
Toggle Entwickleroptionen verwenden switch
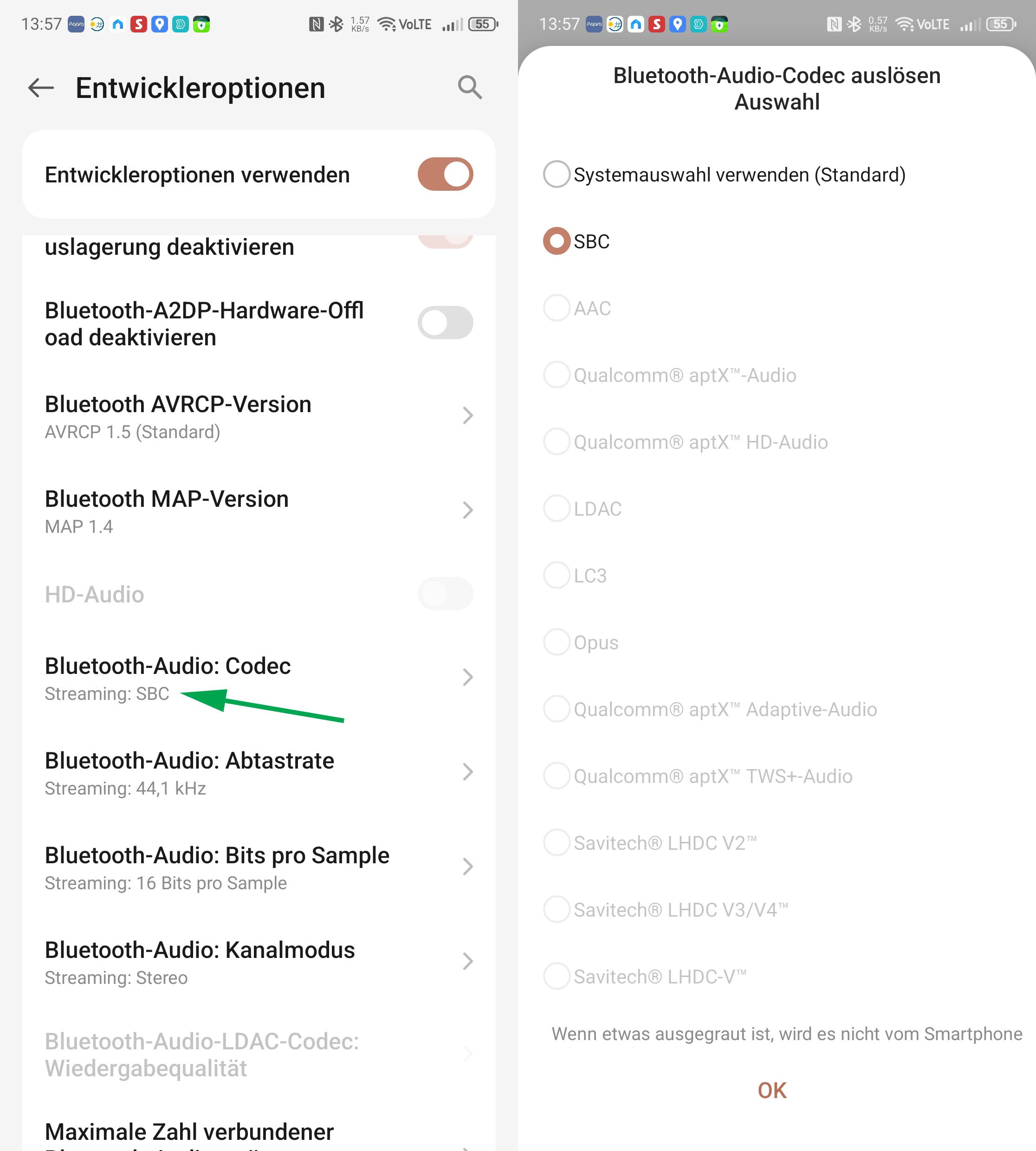445,174
